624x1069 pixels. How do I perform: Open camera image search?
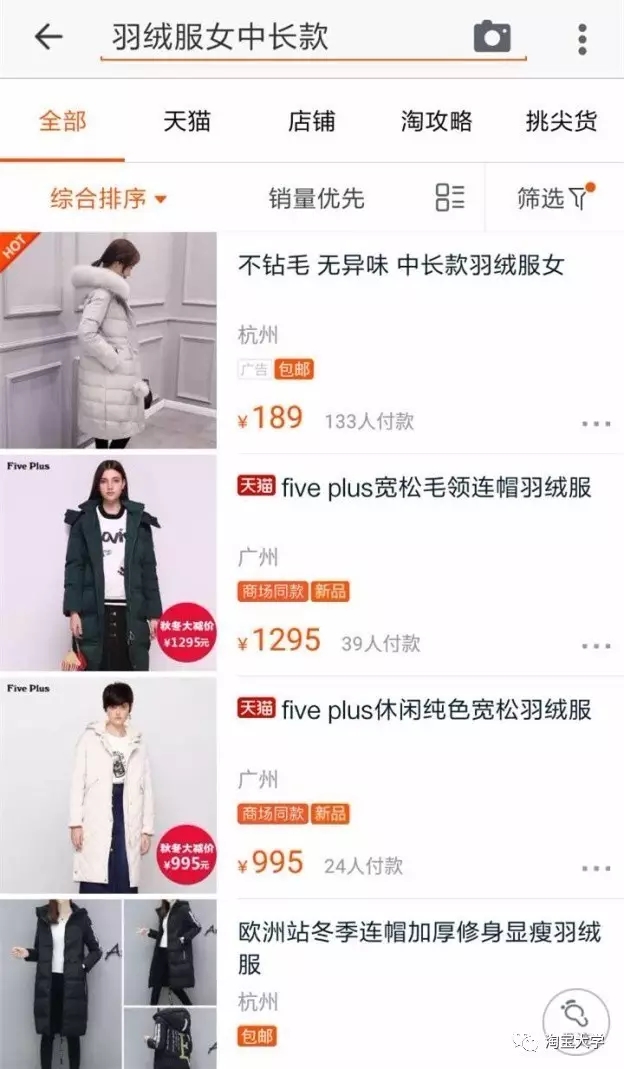pyautogui.click(x=491, y=38)
